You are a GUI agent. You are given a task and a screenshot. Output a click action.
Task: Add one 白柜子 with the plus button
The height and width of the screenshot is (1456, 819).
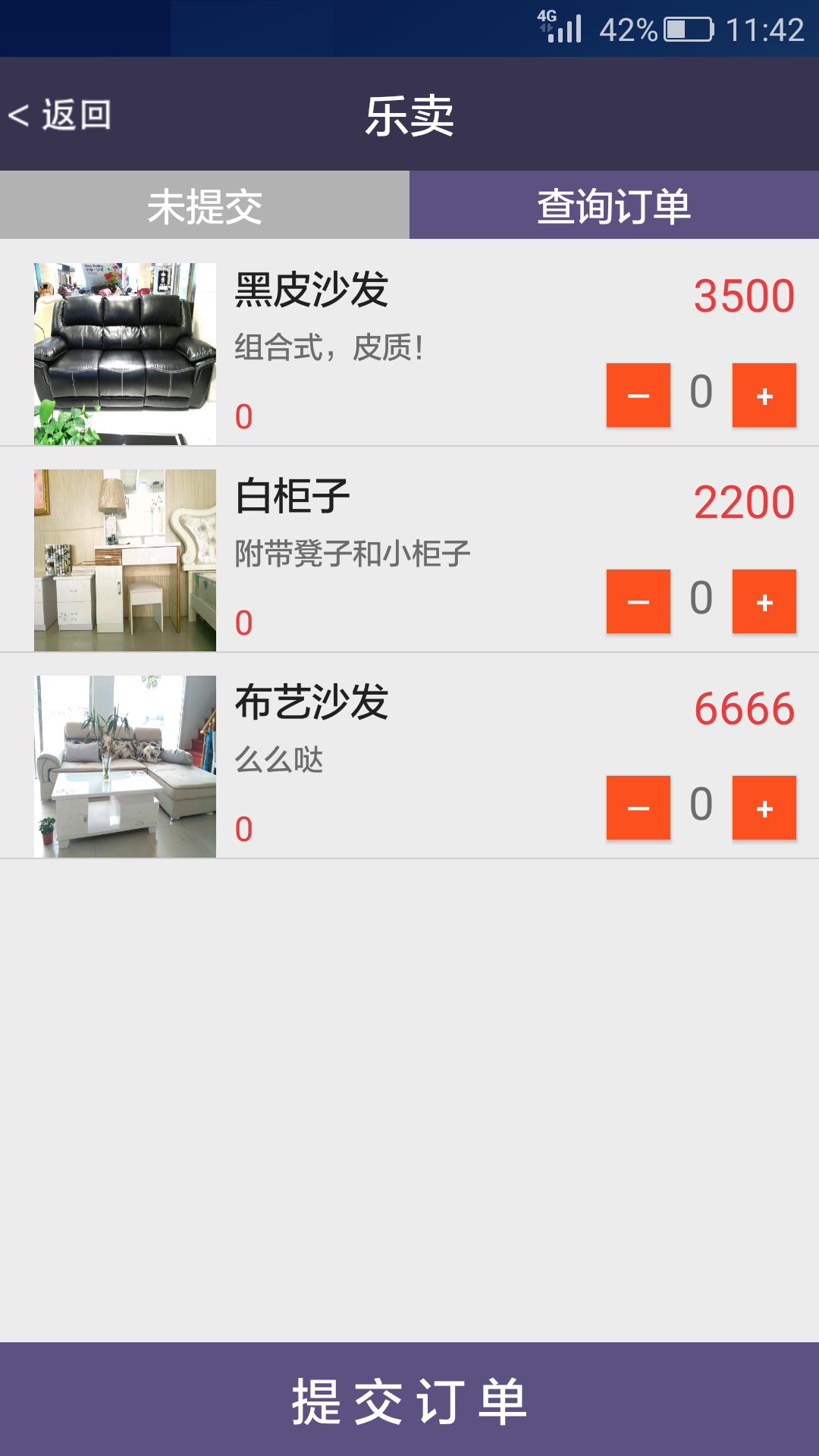(x=764, y=601)
